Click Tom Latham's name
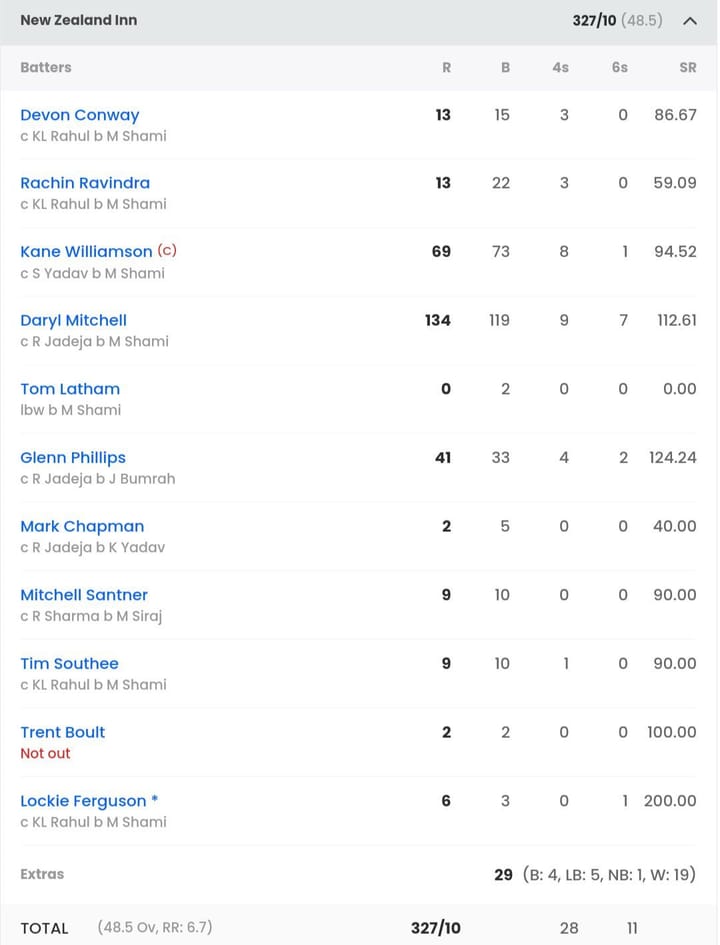 pos(69,389)
